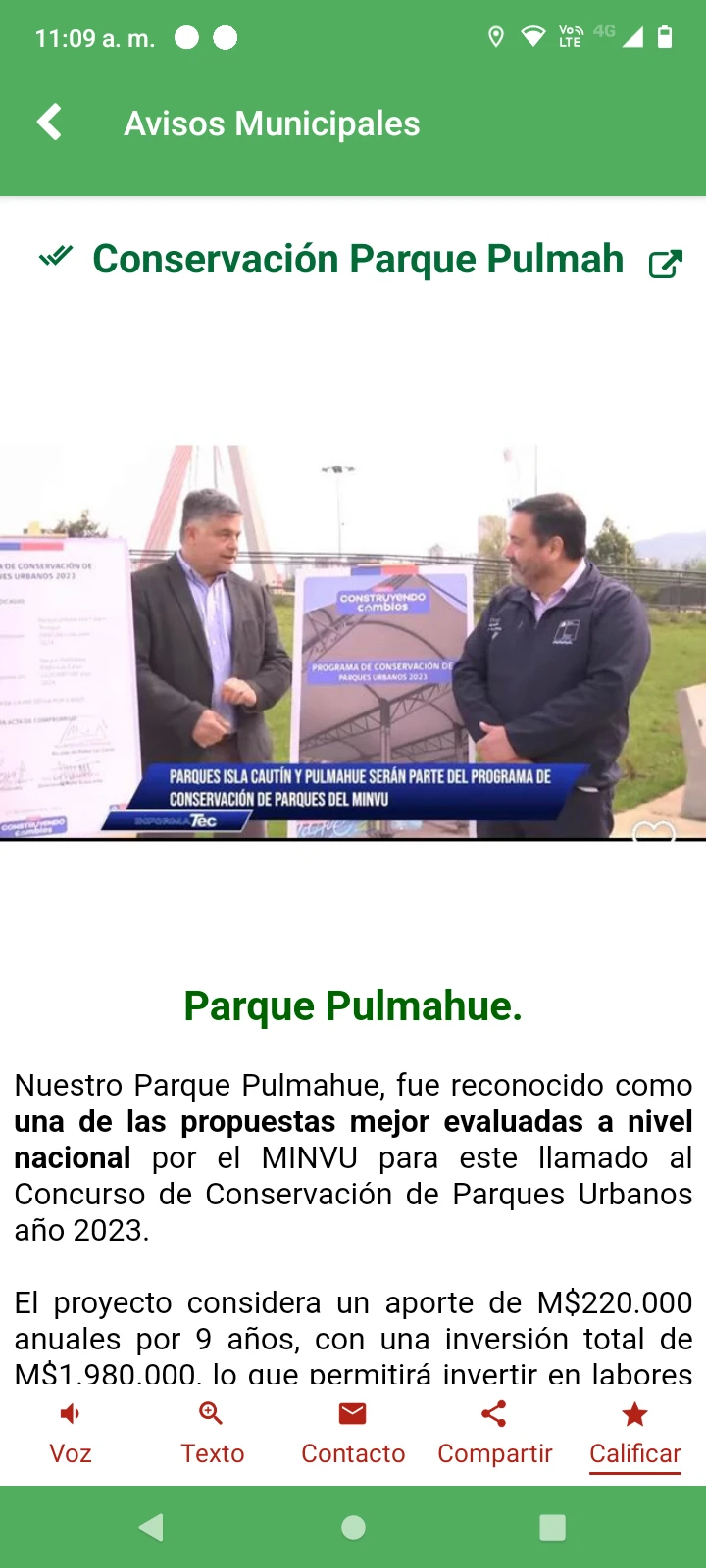706x1568 pixels.
Task: Listen to the notice with Voz
Action: tap(71, 1432)
